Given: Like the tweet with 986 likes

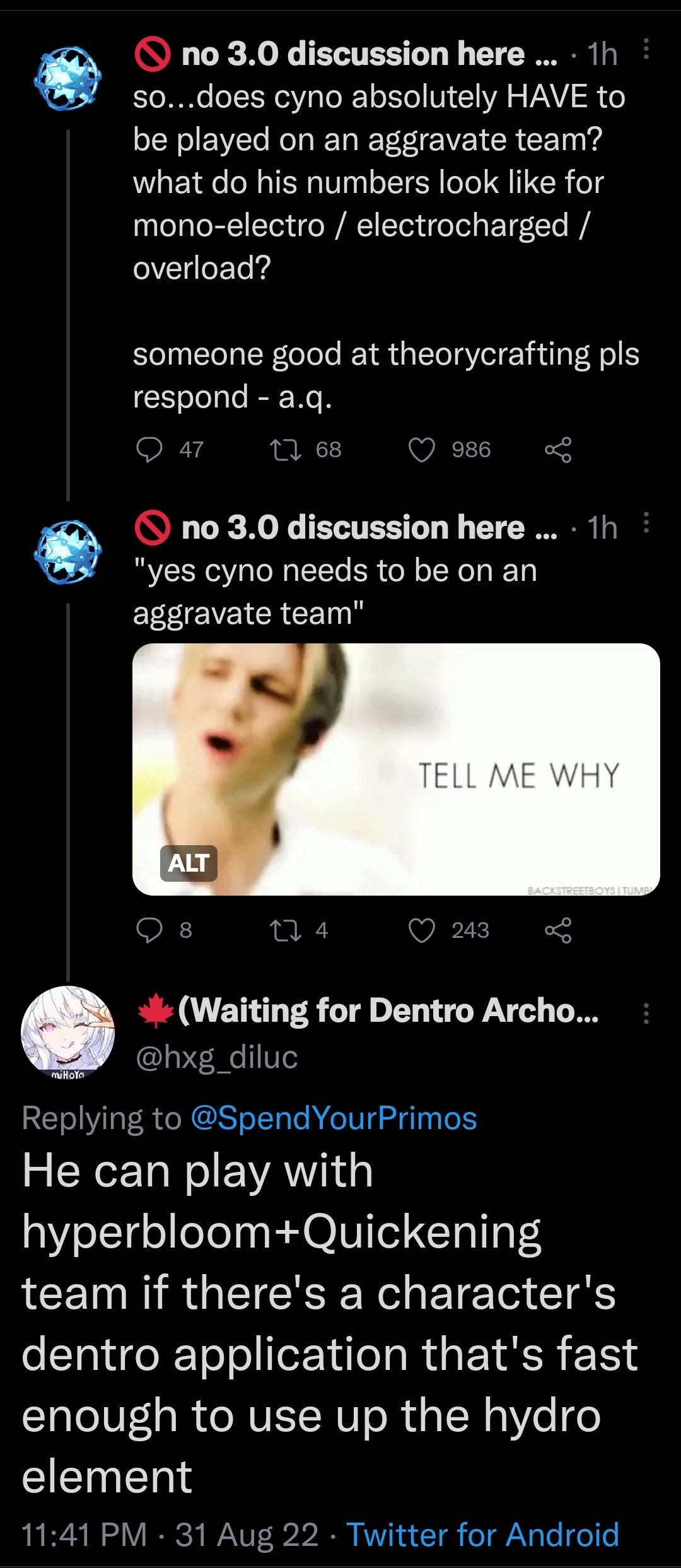Looking at the screenshot, I should (x=422, y=450).
